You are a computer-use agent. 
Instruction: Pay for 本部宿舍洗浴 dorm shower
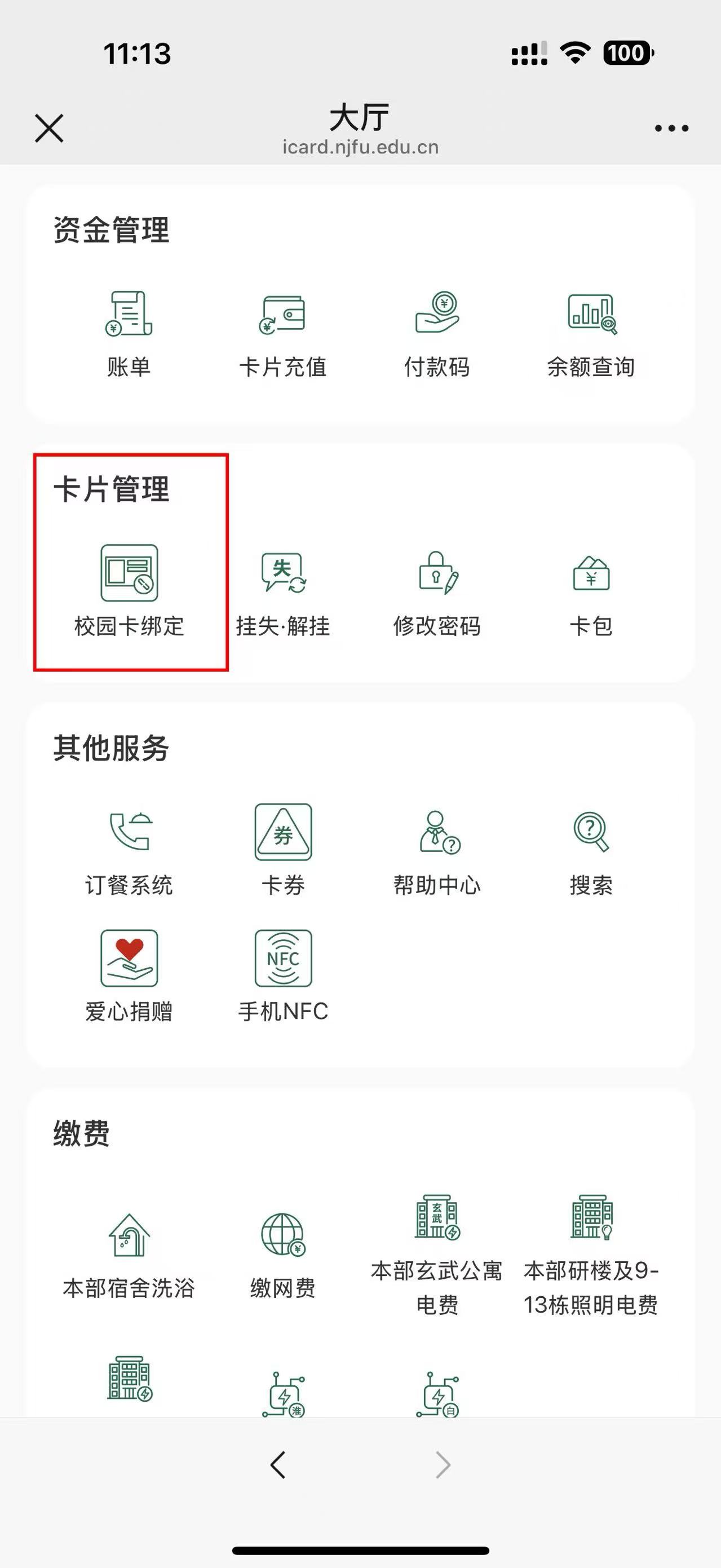pos(129,1254)
